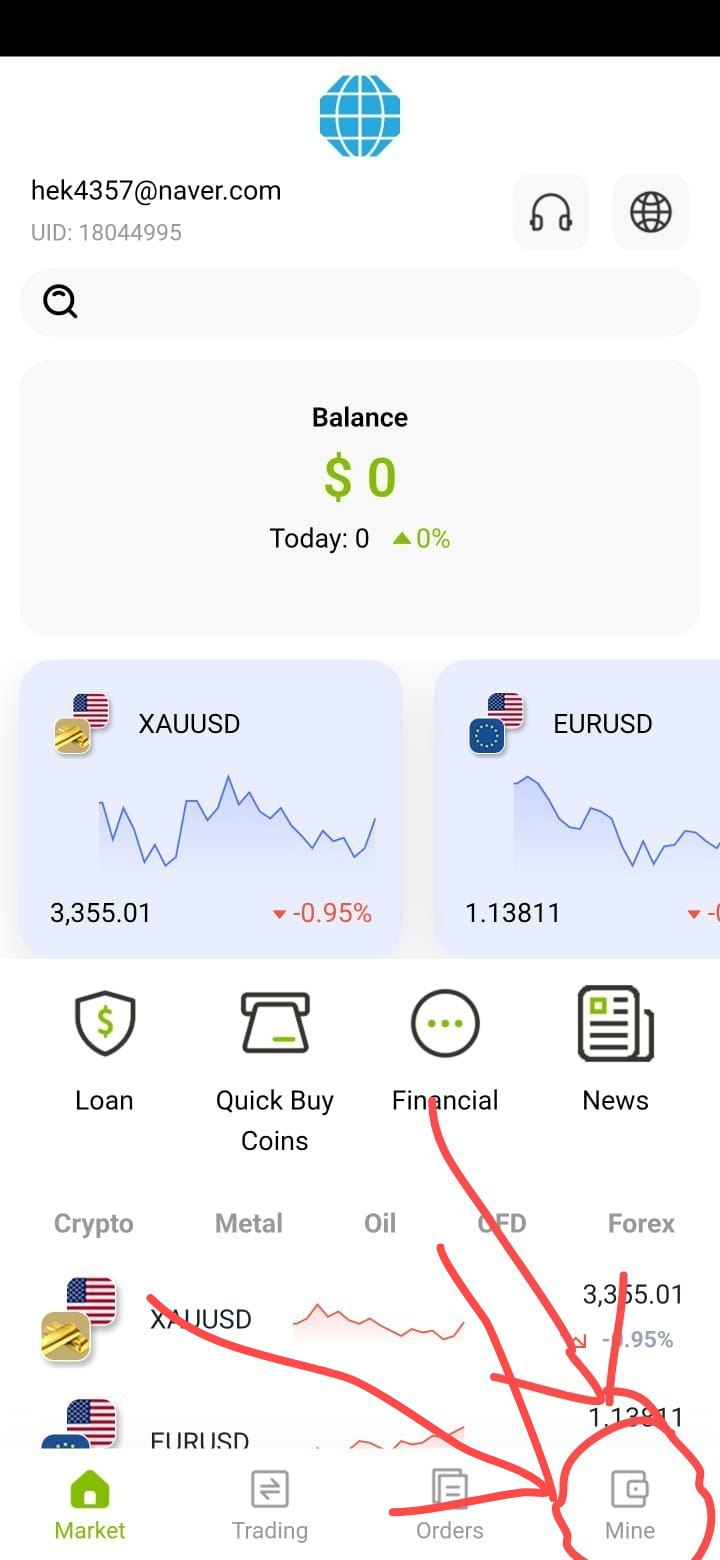Viewport: 720px width, 1560px height.
Task: Switch to the Crypto category tab
Action: (x=93, y=1224)
